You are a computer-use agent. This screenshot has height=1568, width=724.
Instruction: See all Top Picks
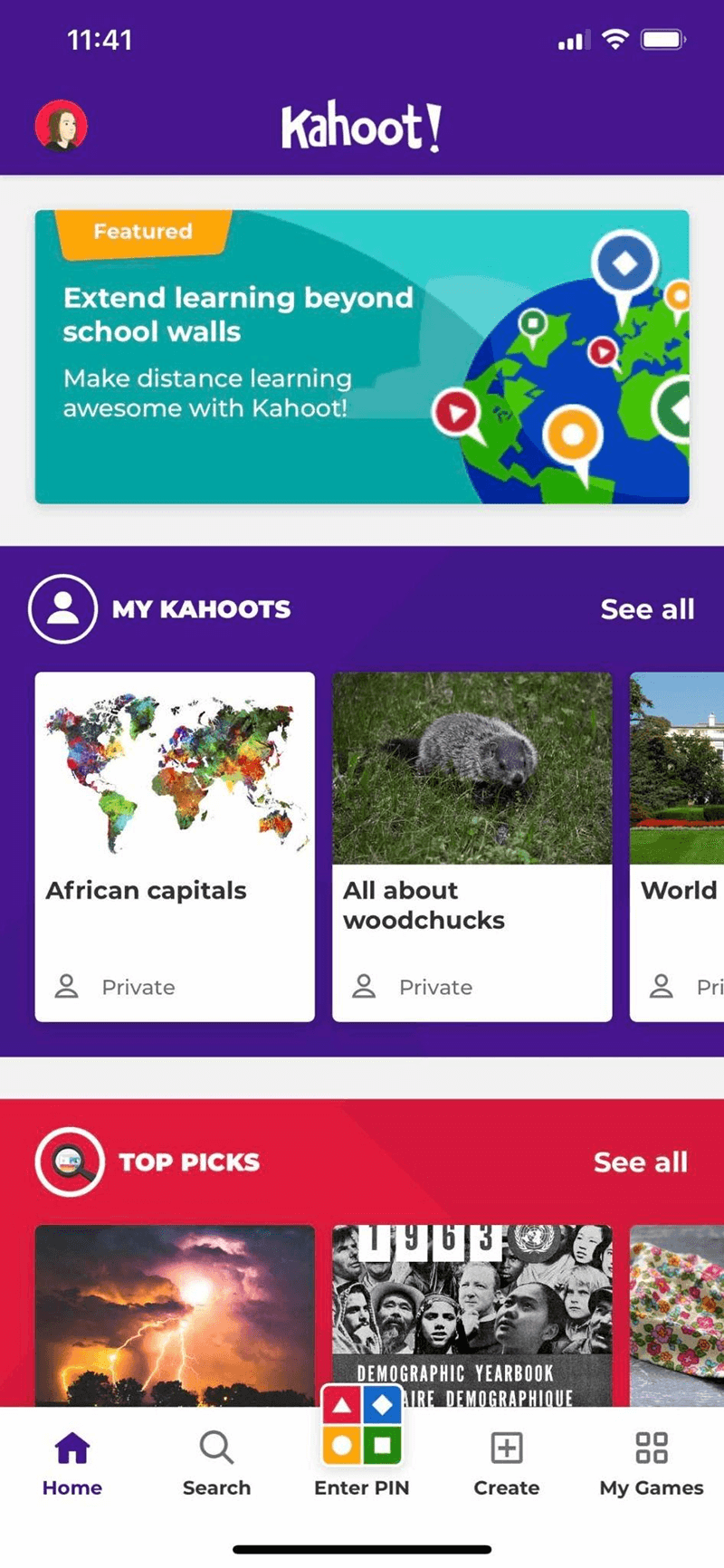(x=641, y=1162)
